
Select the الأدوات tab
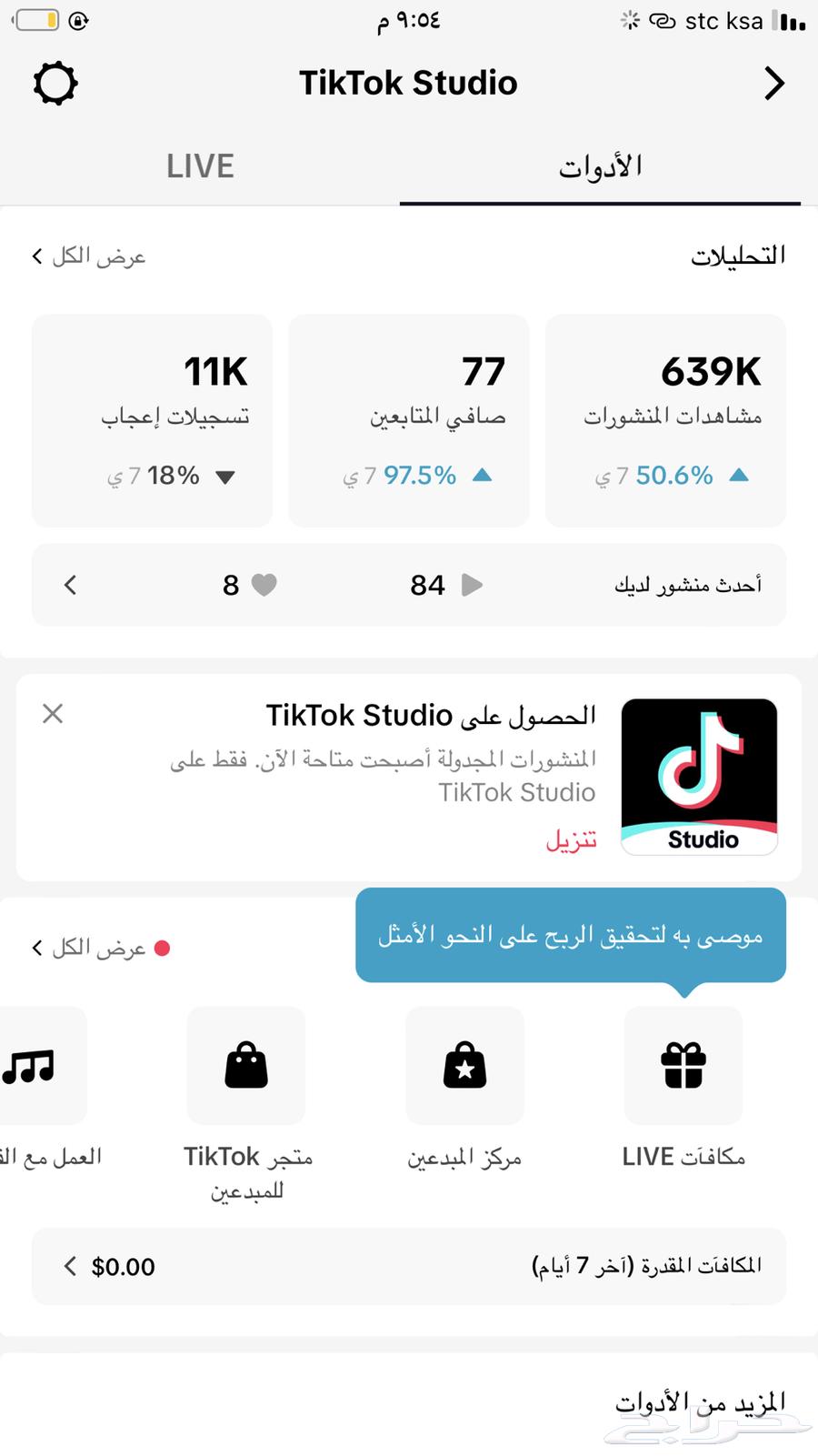pyautogui.click(x=602, y=166)
